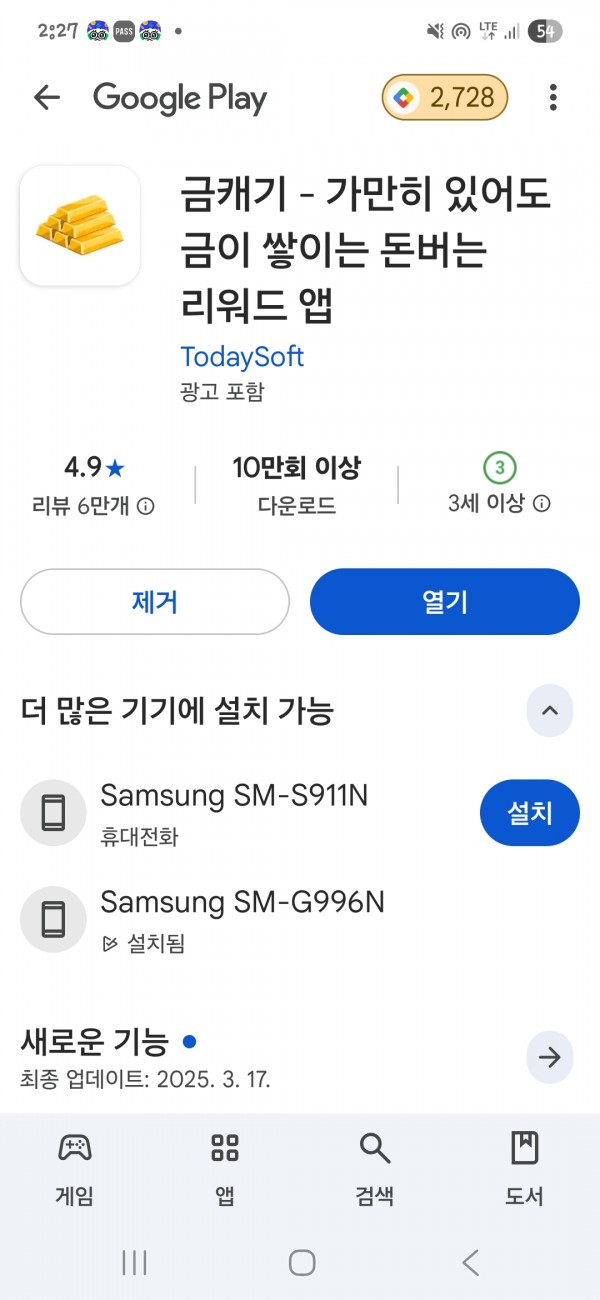Open the overflow menu
600x1300 pixels.
point(553,97)
